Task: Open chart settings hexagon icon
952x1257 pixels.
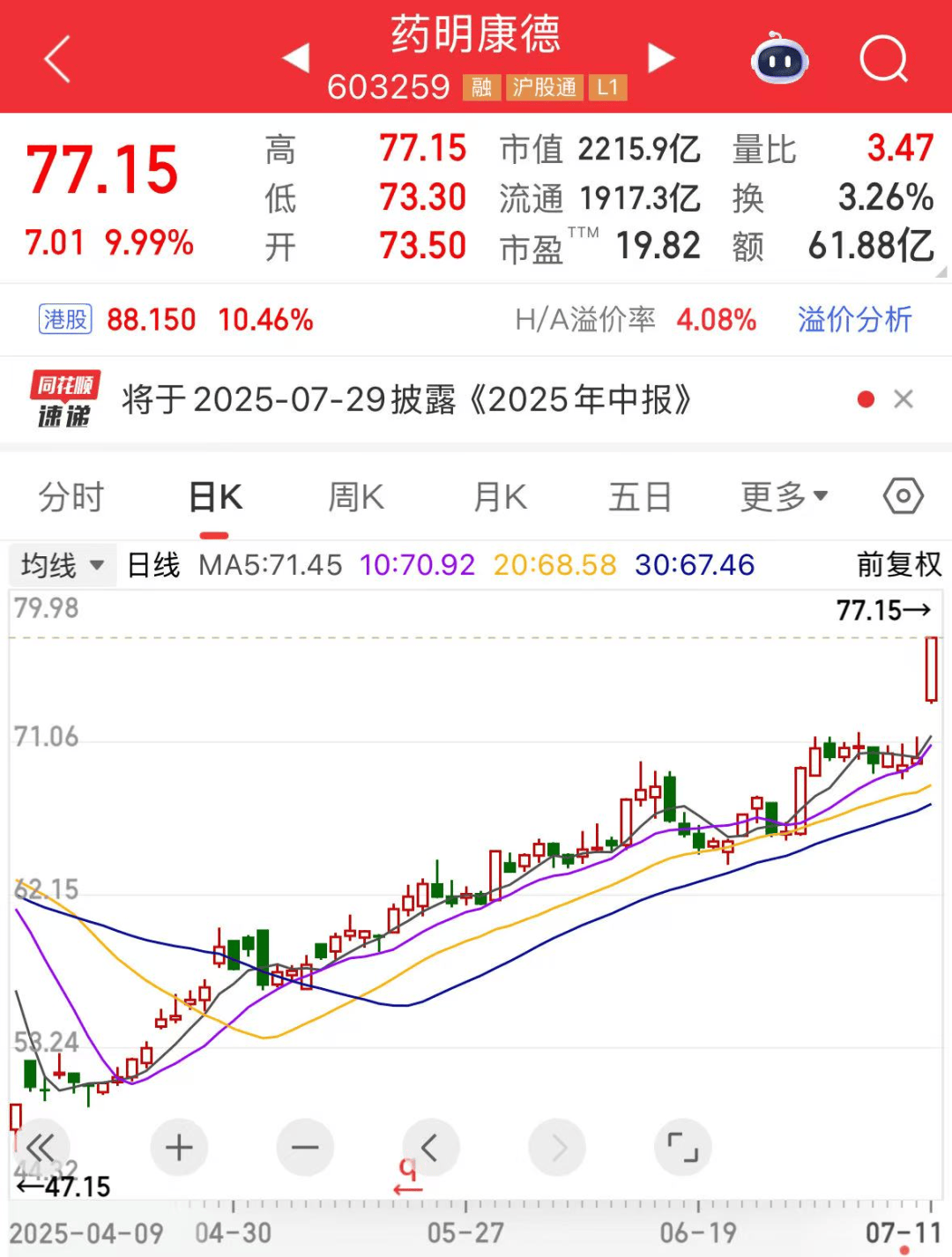Action: (x=903, y=496)
